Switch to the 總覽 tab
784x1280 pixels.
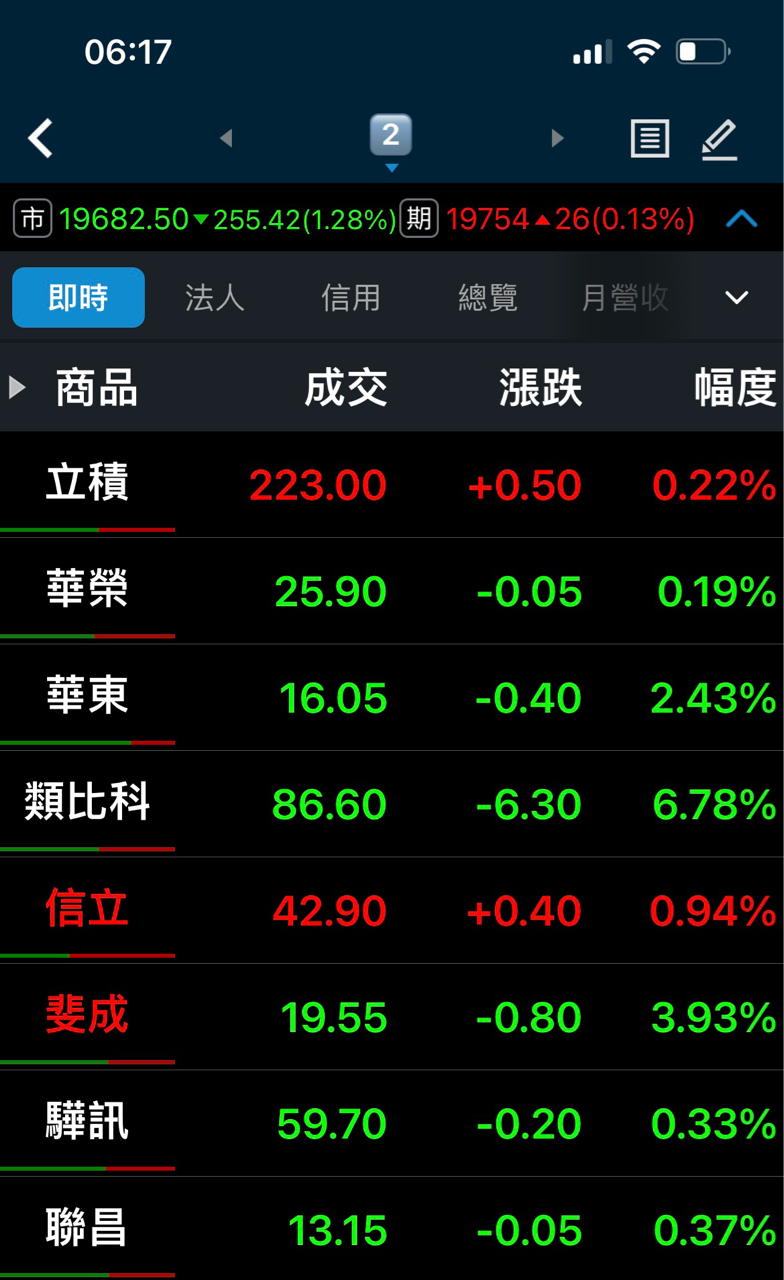[487, 297]
